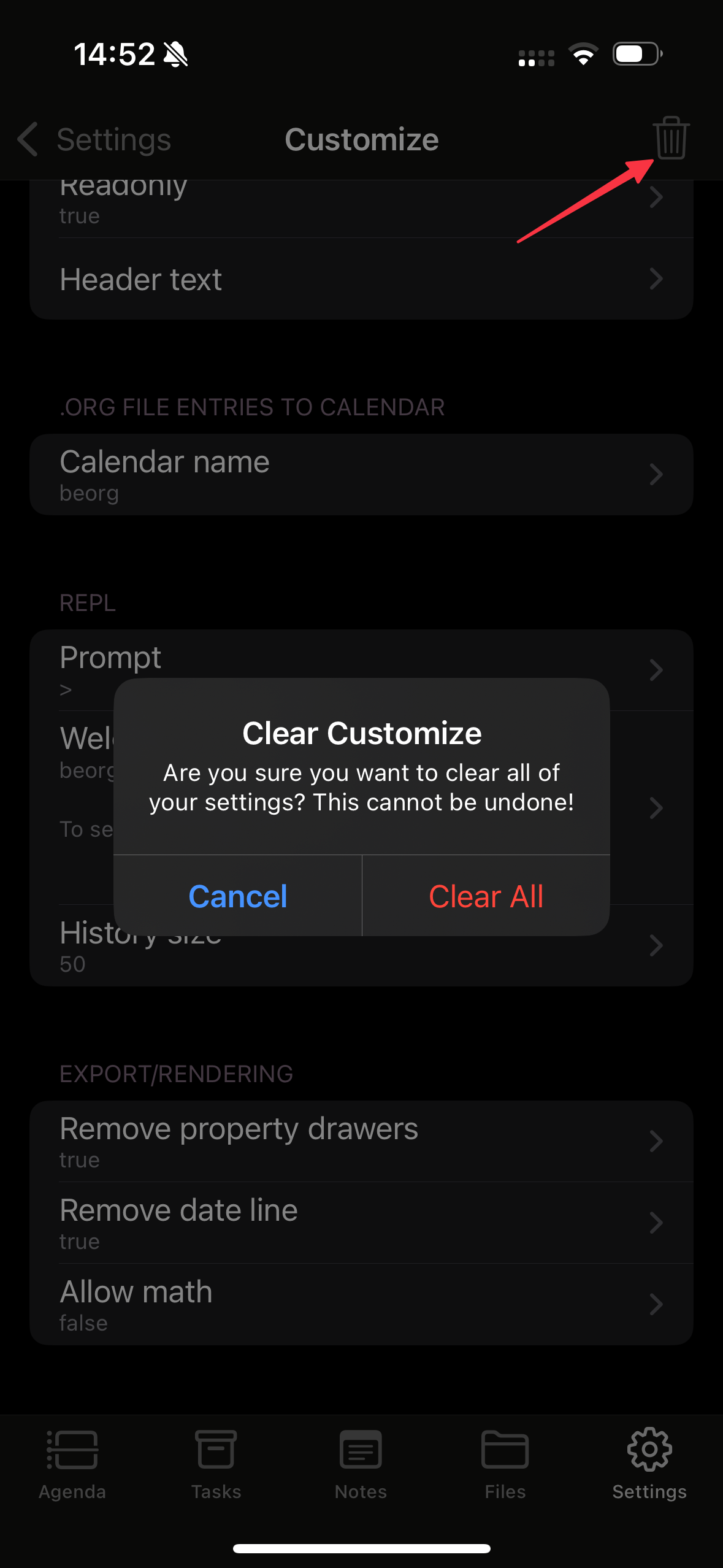
Task: Open the Remove property drawers setting
Action: [x=362, y=1142]
